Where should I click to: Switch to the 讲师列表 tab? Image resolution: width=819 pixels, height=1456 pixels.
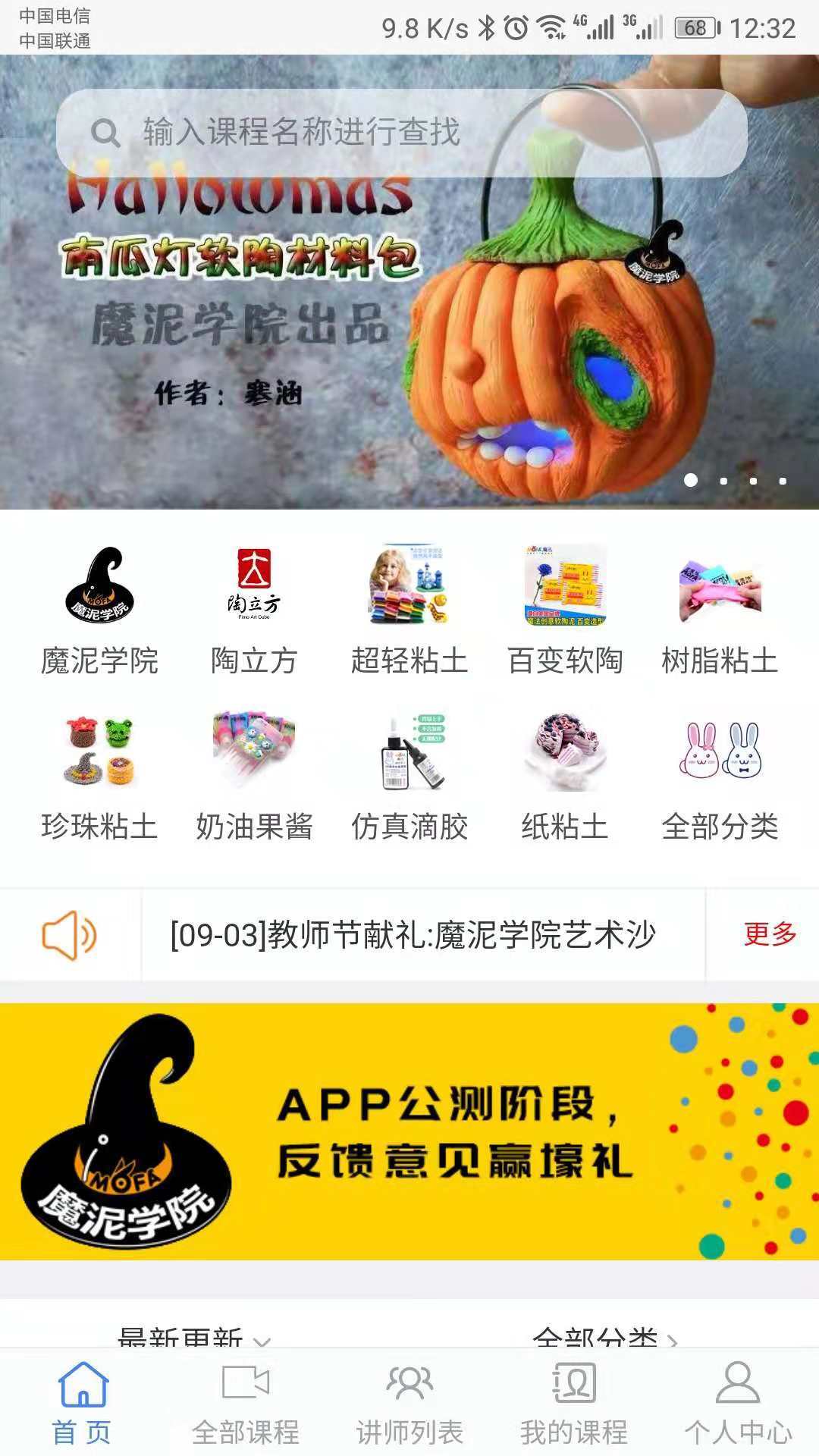(x=409, y=1403)
